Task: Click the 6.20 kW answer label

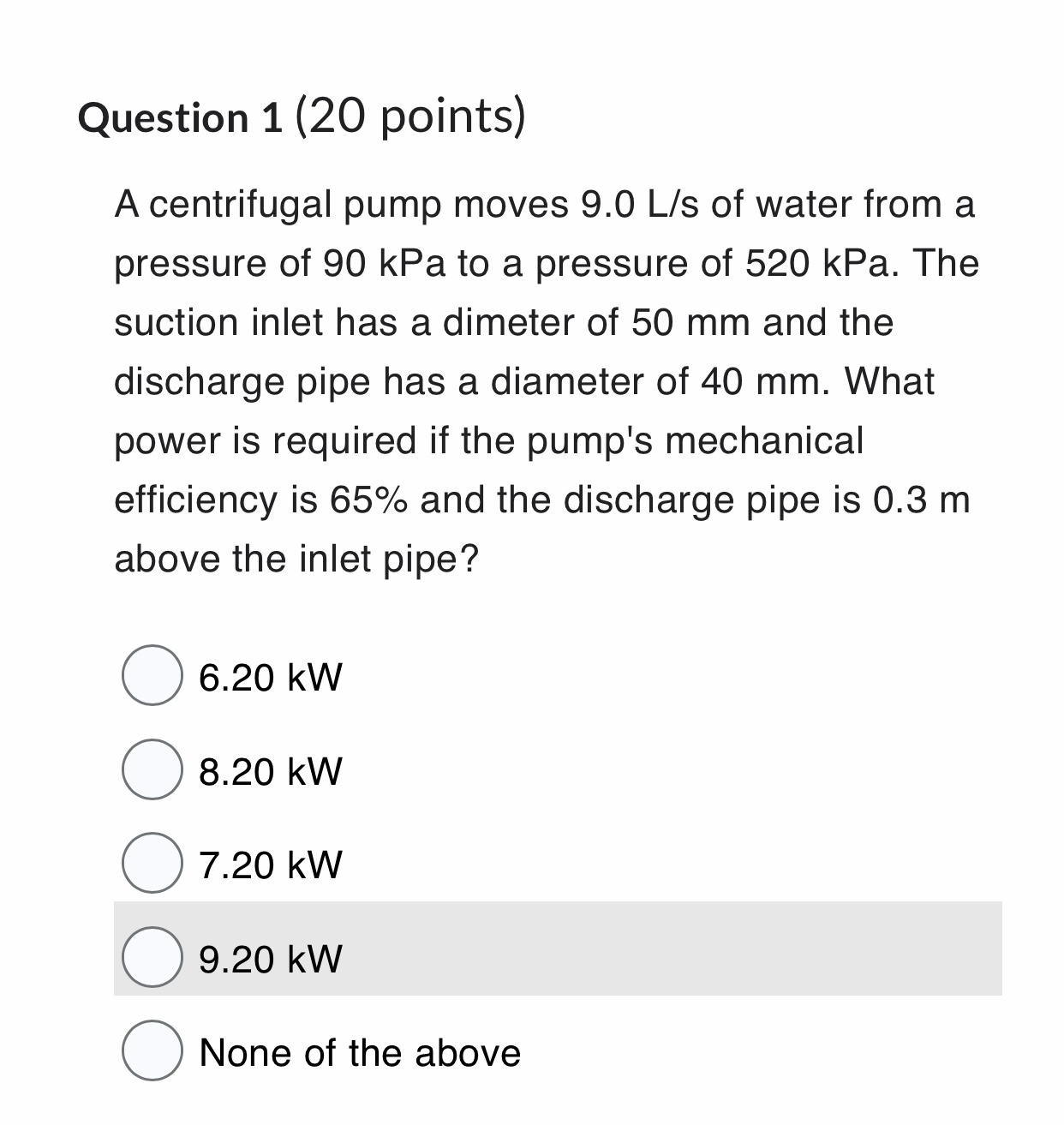Action: click(270, 678)
